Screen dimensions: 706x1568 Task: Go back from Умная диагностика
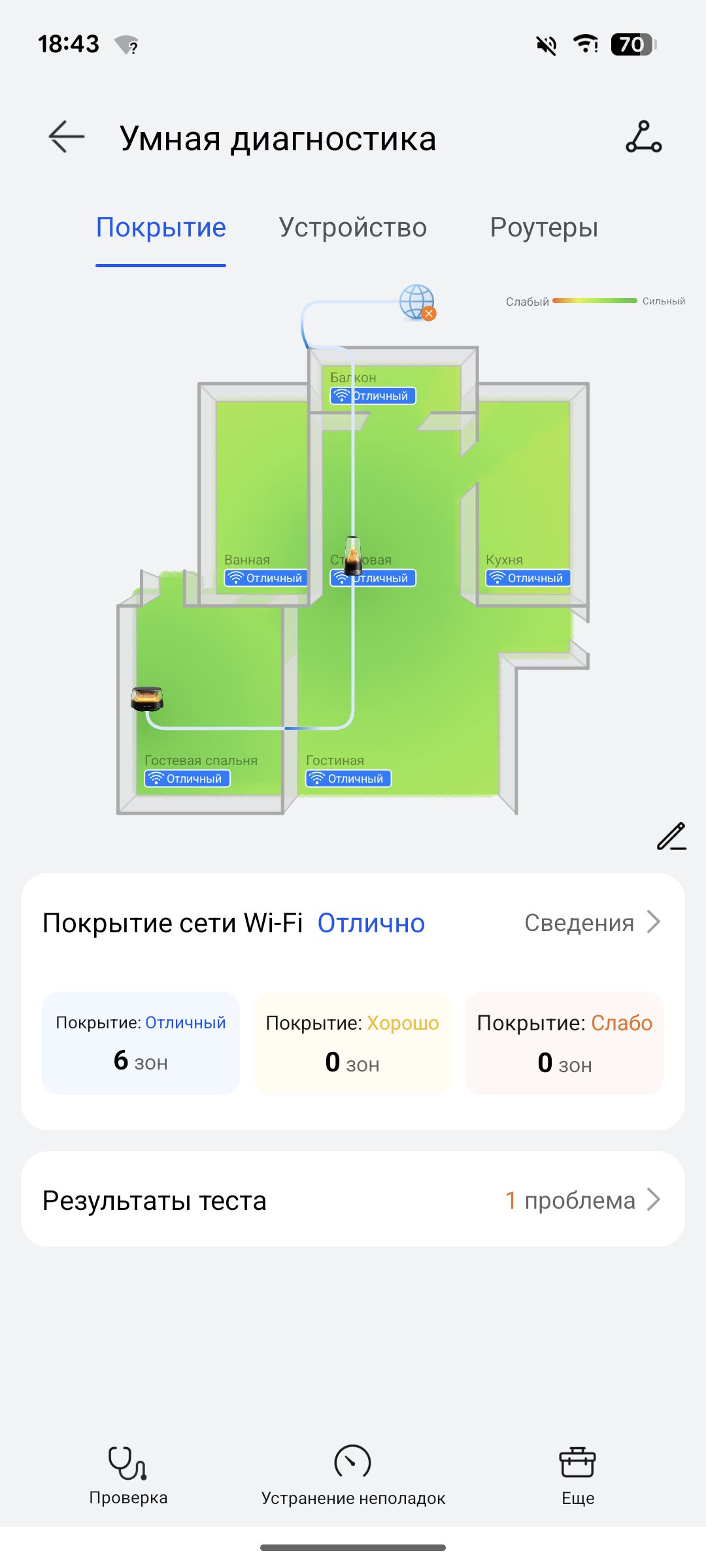pyautogui.click(x=67, y=137)
